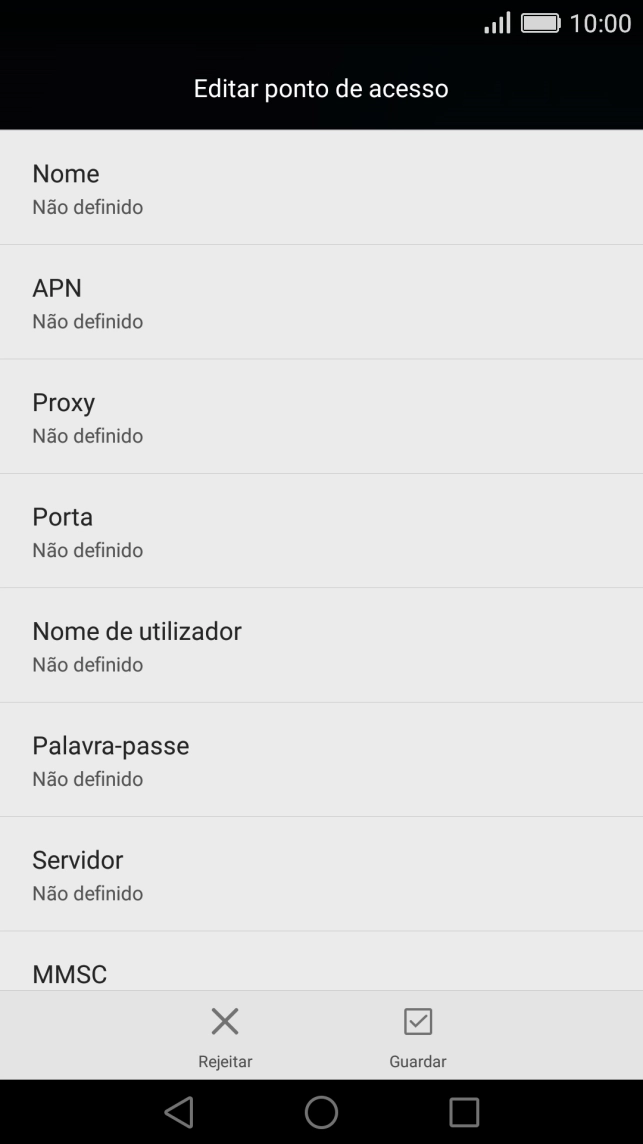643x1144 pixels.
Task: Open the Nome setting row
Action: [320, 188]
